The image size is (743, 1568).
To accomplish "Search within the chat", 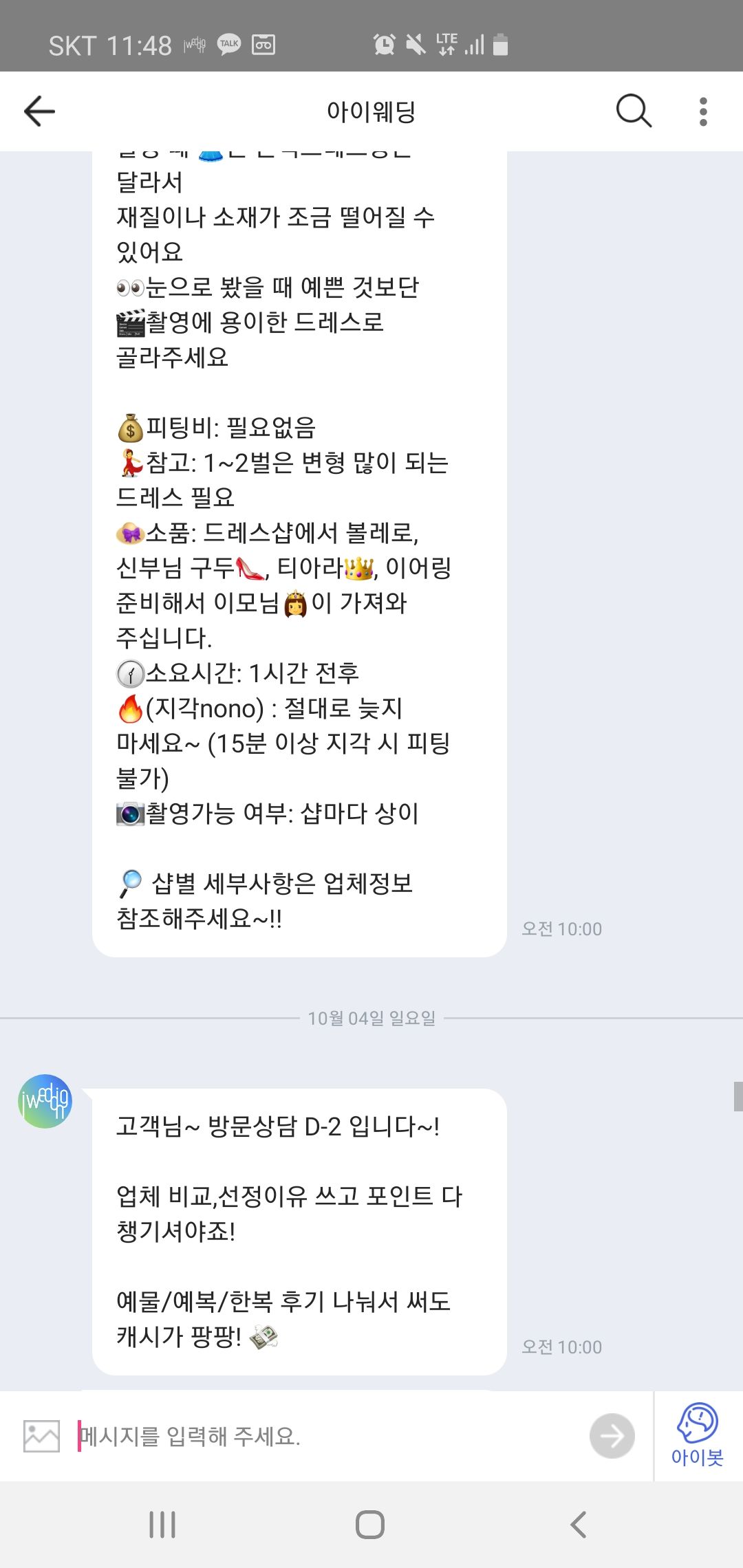I will pos(633,111).
